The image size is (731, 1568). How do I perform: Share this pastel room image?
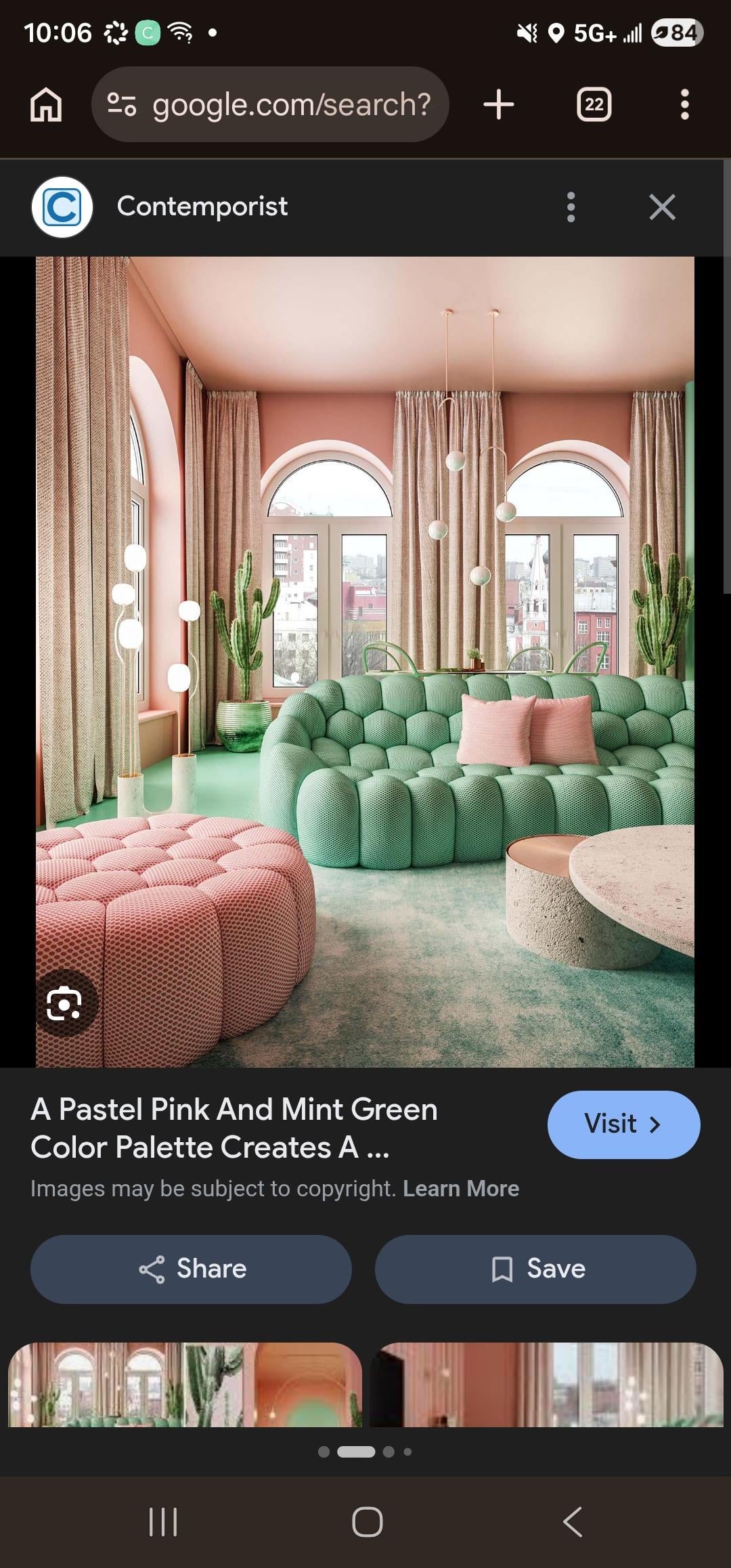191,1269
